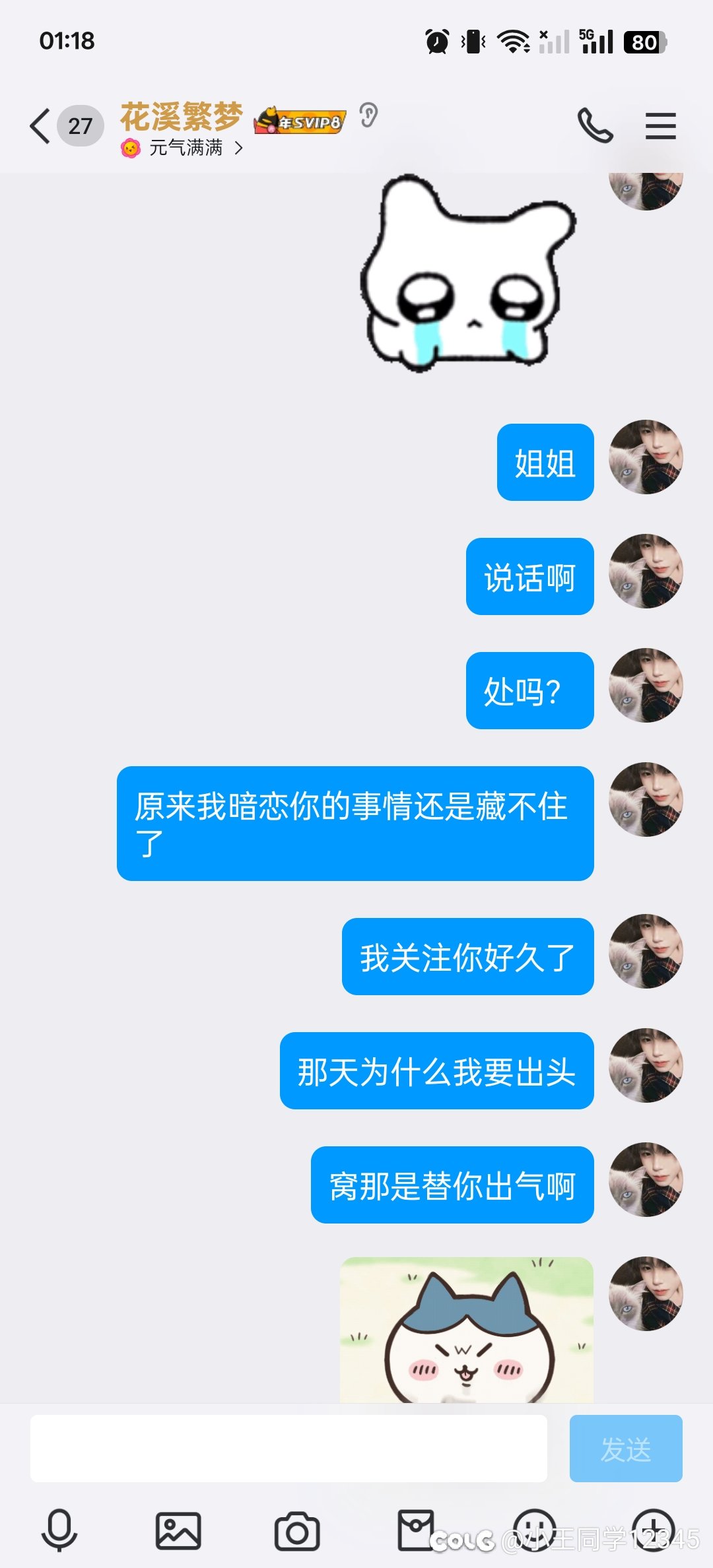This screenshot has width=713, height=1568.
Task: Open the plus more-options panel
Action: [654, 1530]
